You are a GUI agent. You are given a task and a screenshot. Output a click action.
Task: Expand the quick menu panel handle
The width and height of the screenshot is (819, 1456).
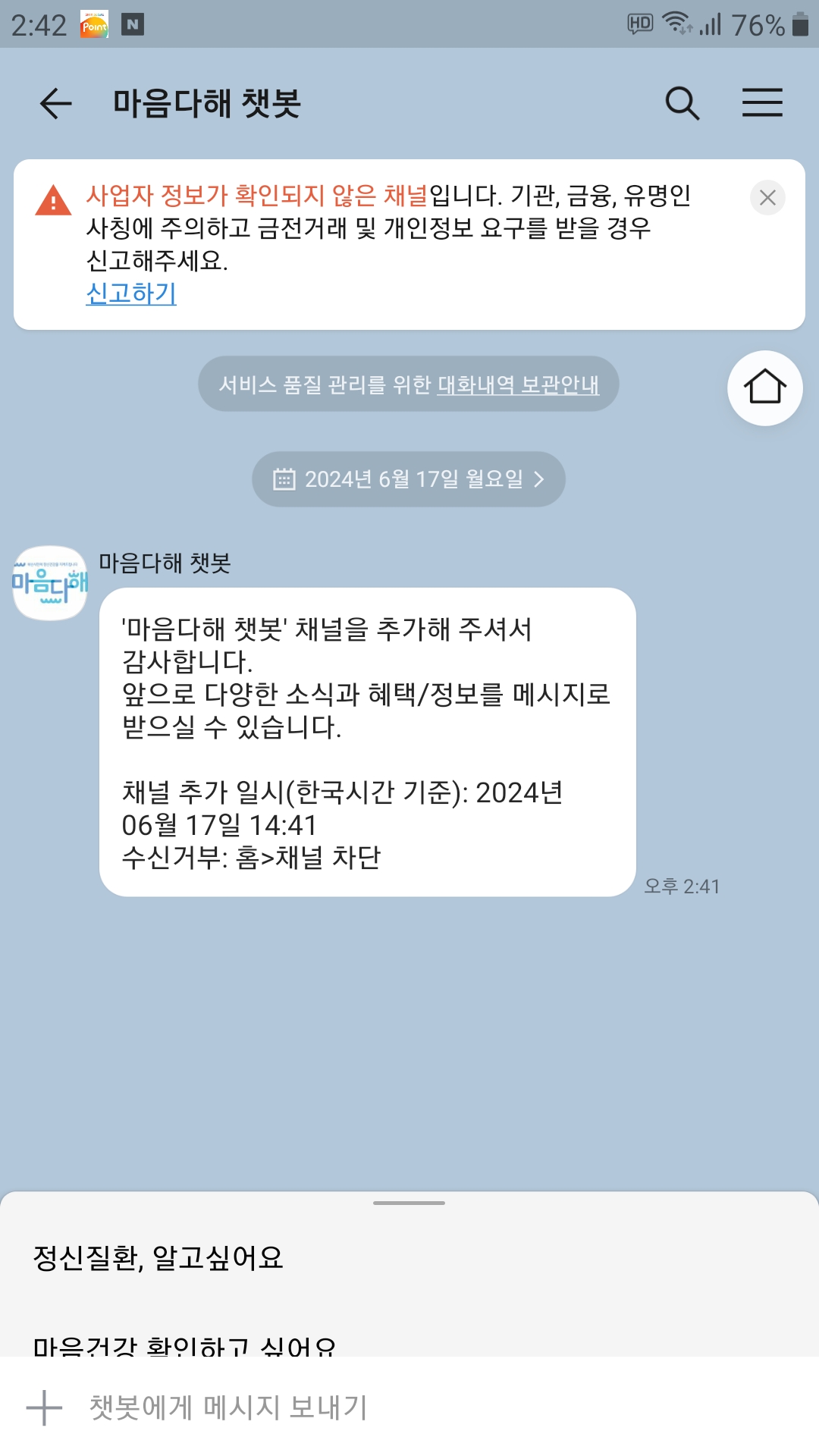pyautogui.click(x=409, y=1203)
